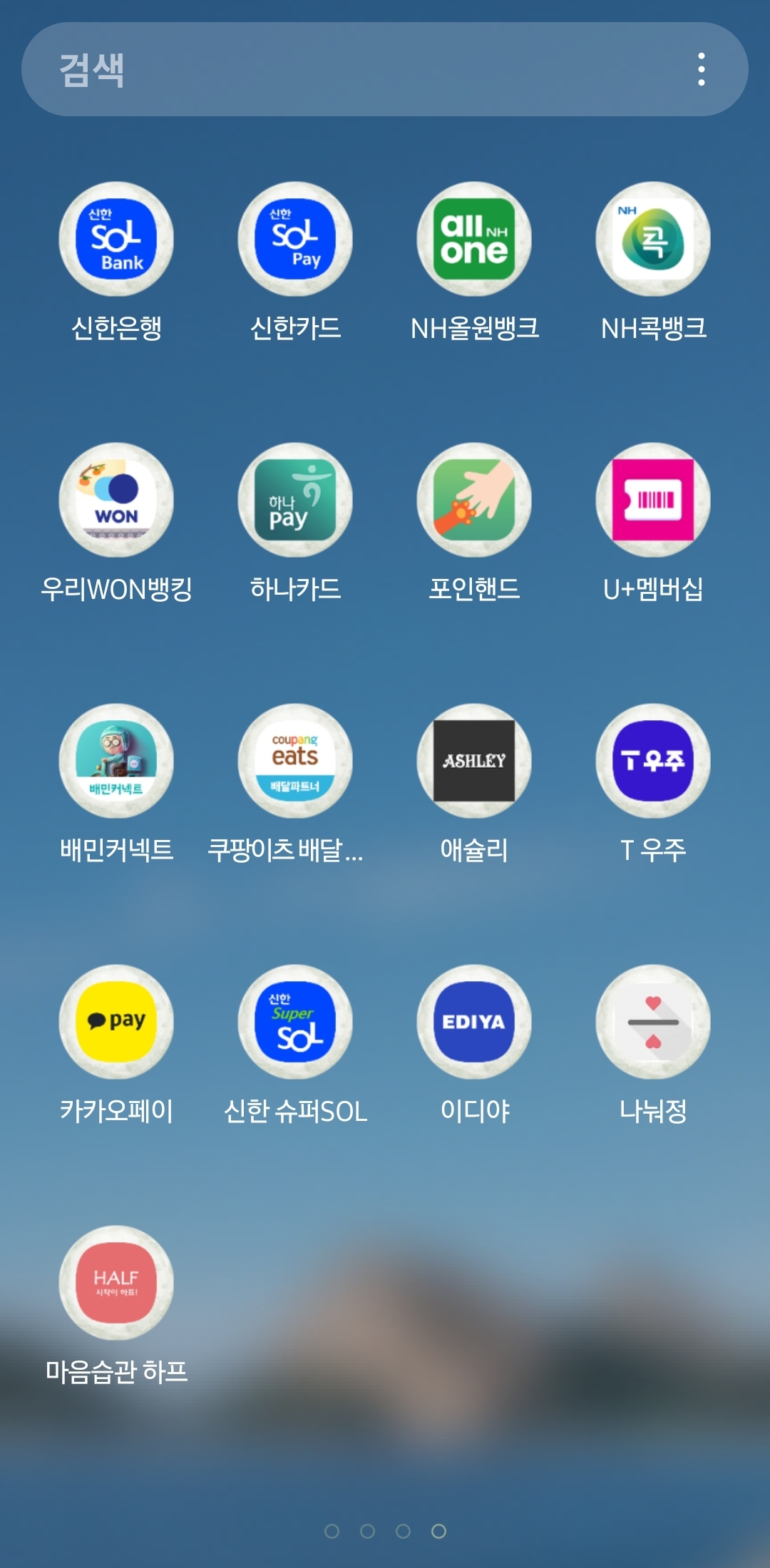770x1568 pixels.
Task: Launch the 나눠정 app
Action: [653, 1022]
